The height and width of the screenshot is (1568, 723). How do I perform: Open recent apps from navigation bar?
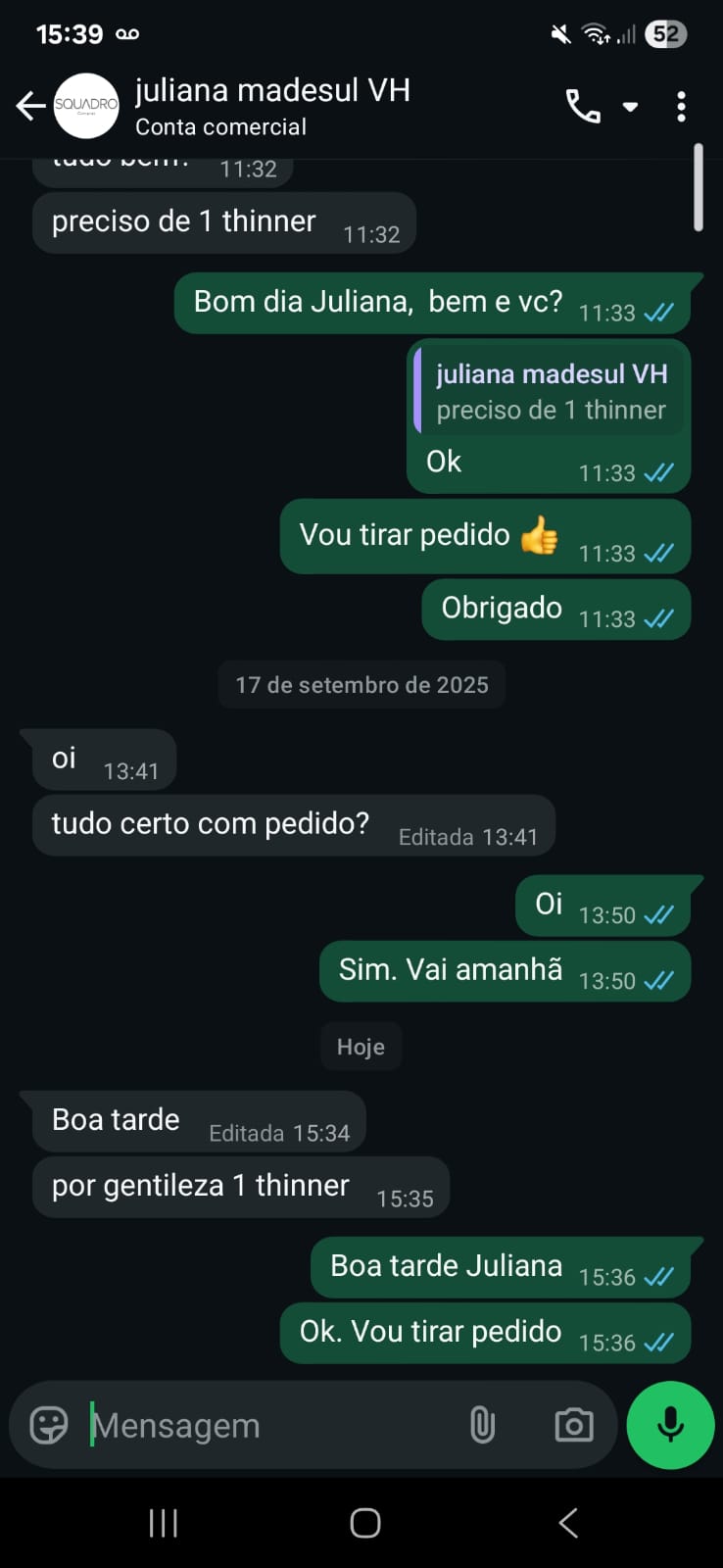point(164,1523)
